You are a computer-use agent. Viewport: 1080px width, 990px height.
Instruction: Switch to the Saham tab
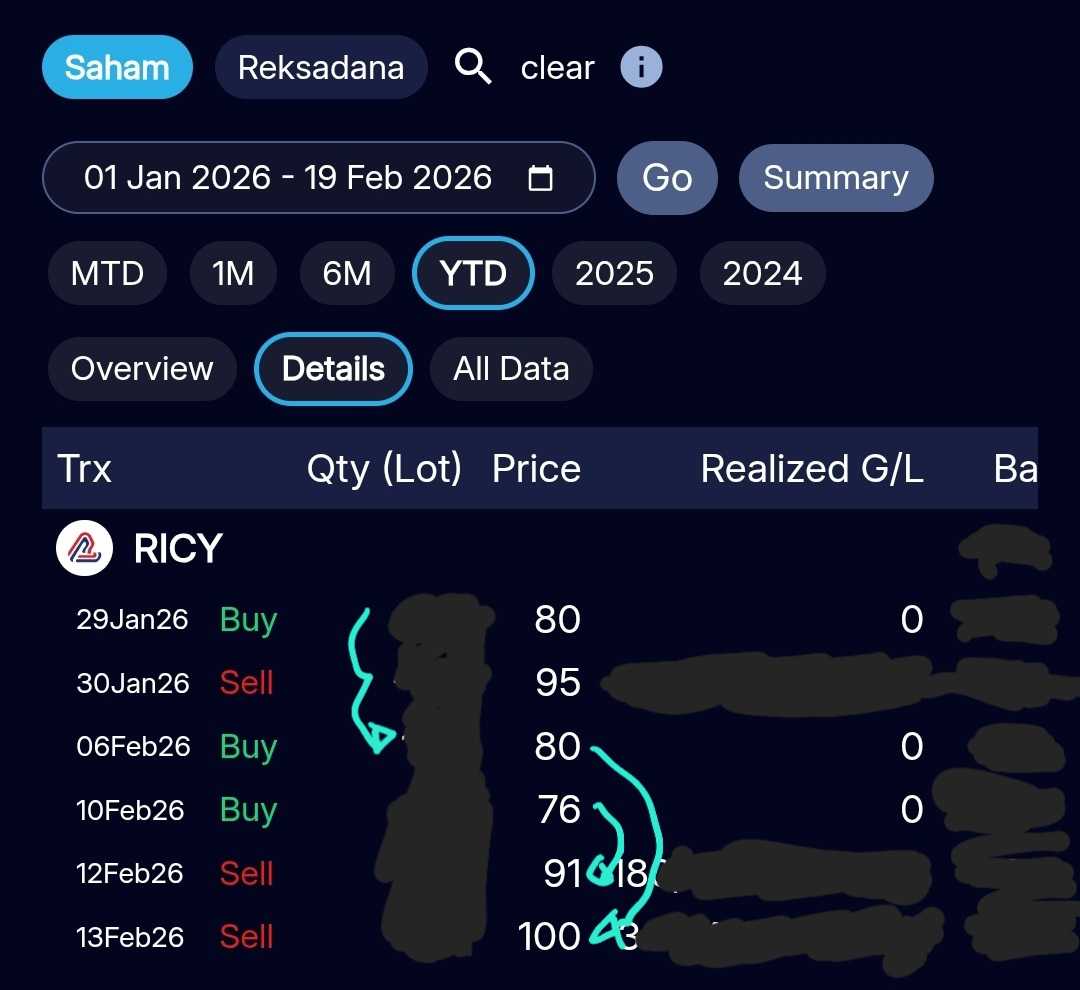coord(117,68)
